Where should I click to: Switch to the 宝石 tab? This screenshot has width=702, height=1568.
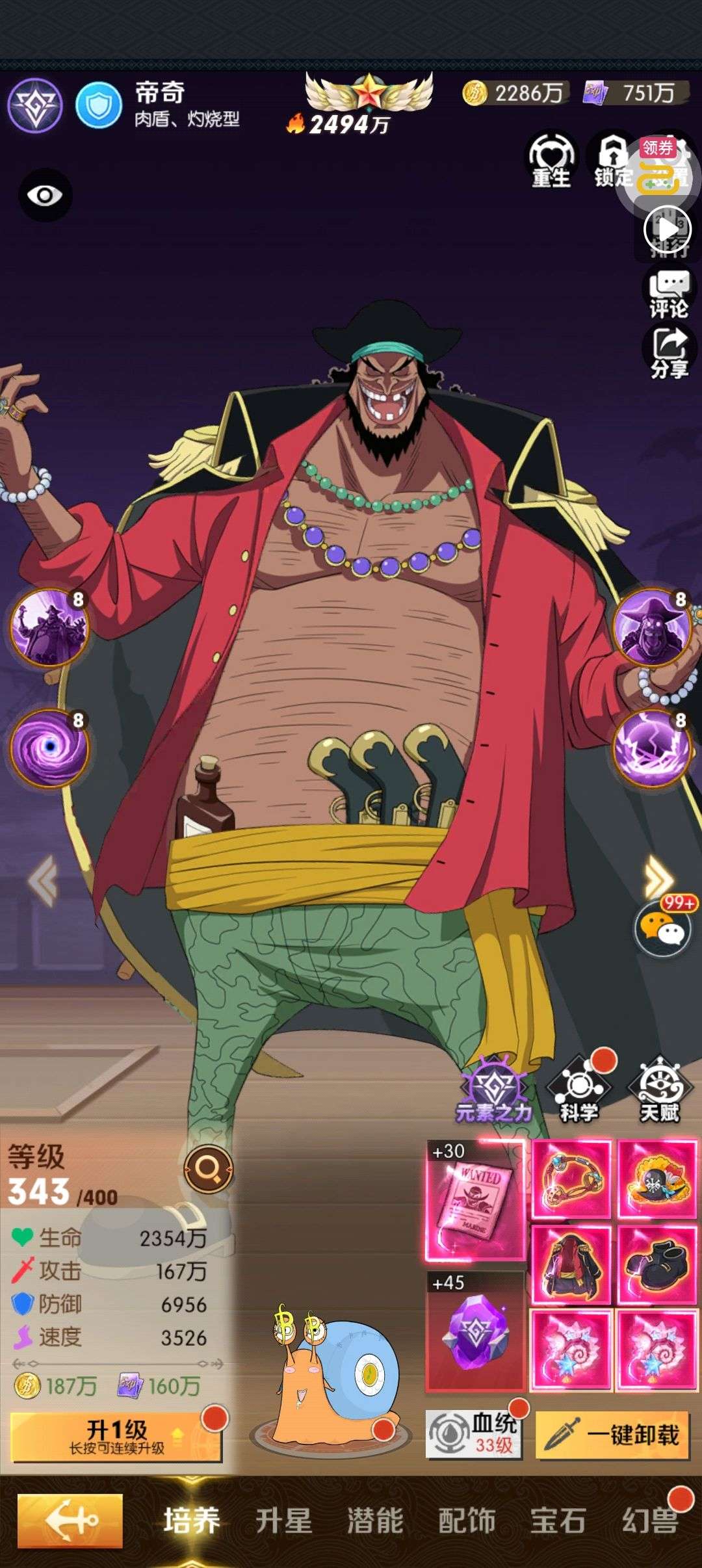[558, 1521]
